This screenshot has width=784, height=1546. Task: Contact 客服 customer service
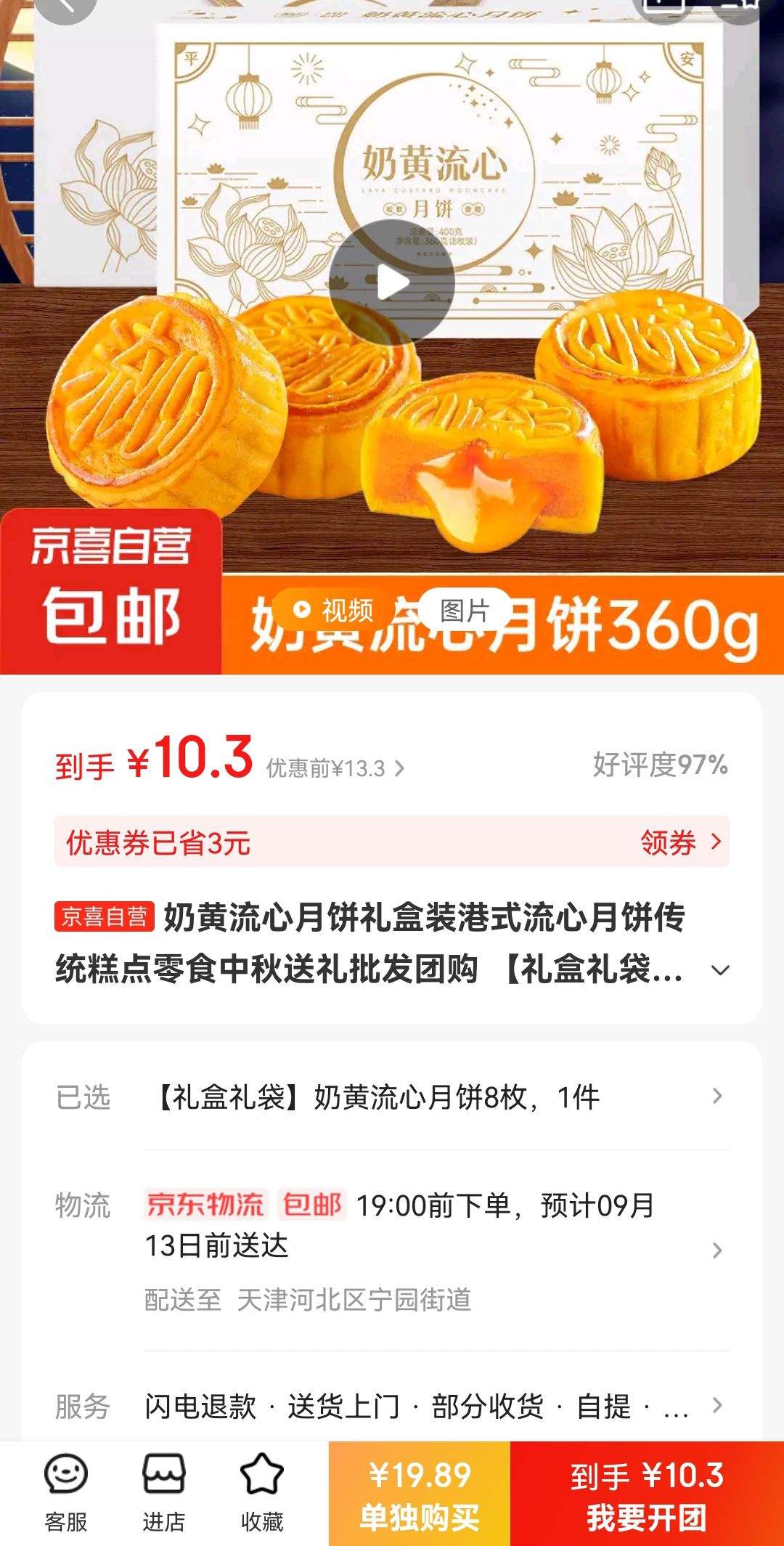pyautogui.click(x=66, y=1493)
